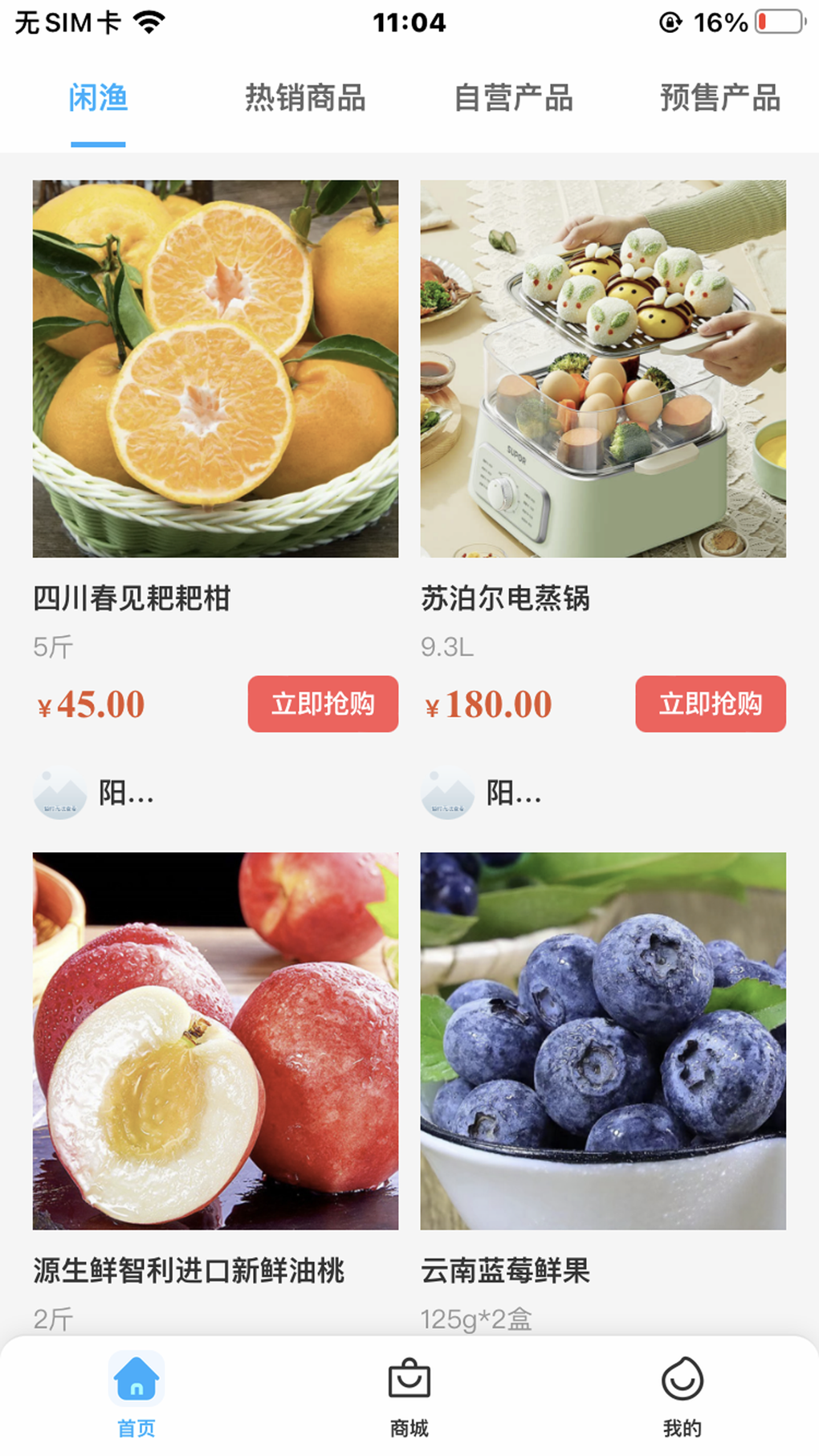View the 云南蓝莓鲜果 product
Screen dimensions: 819x1456
point(603,1041)
